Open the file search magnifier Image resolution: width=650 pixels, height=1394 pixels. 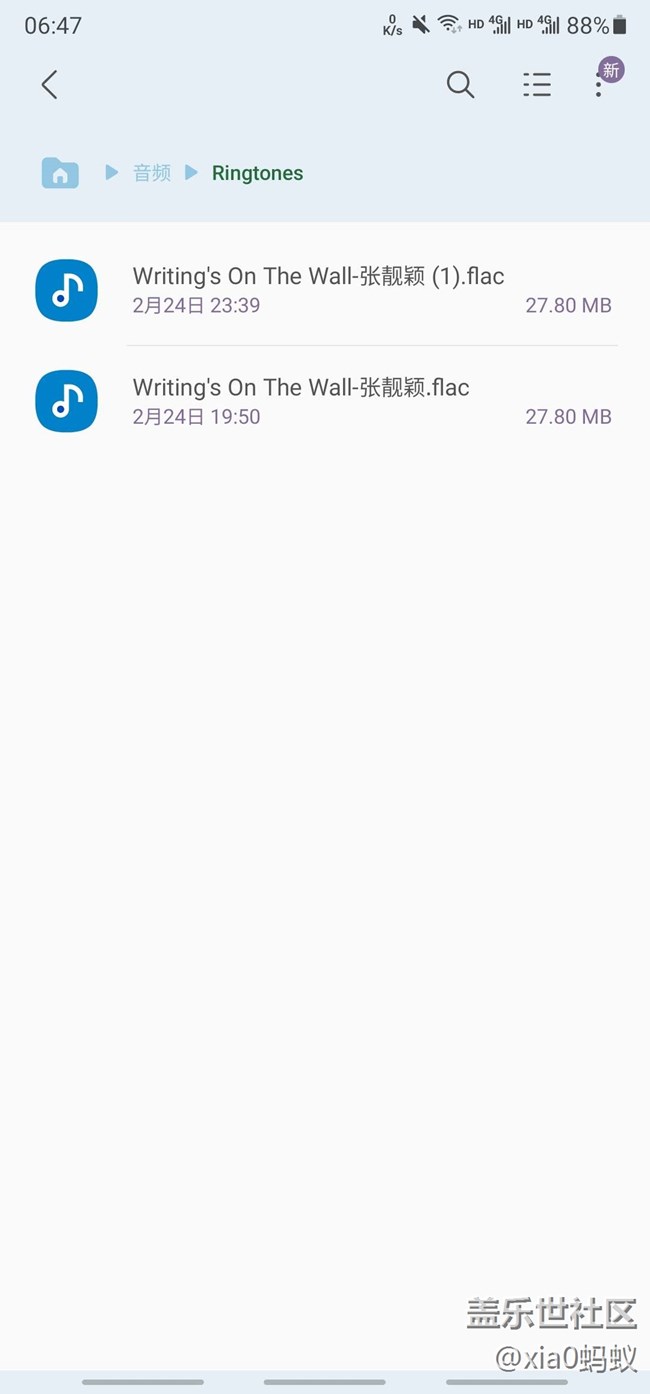(460, 85)
